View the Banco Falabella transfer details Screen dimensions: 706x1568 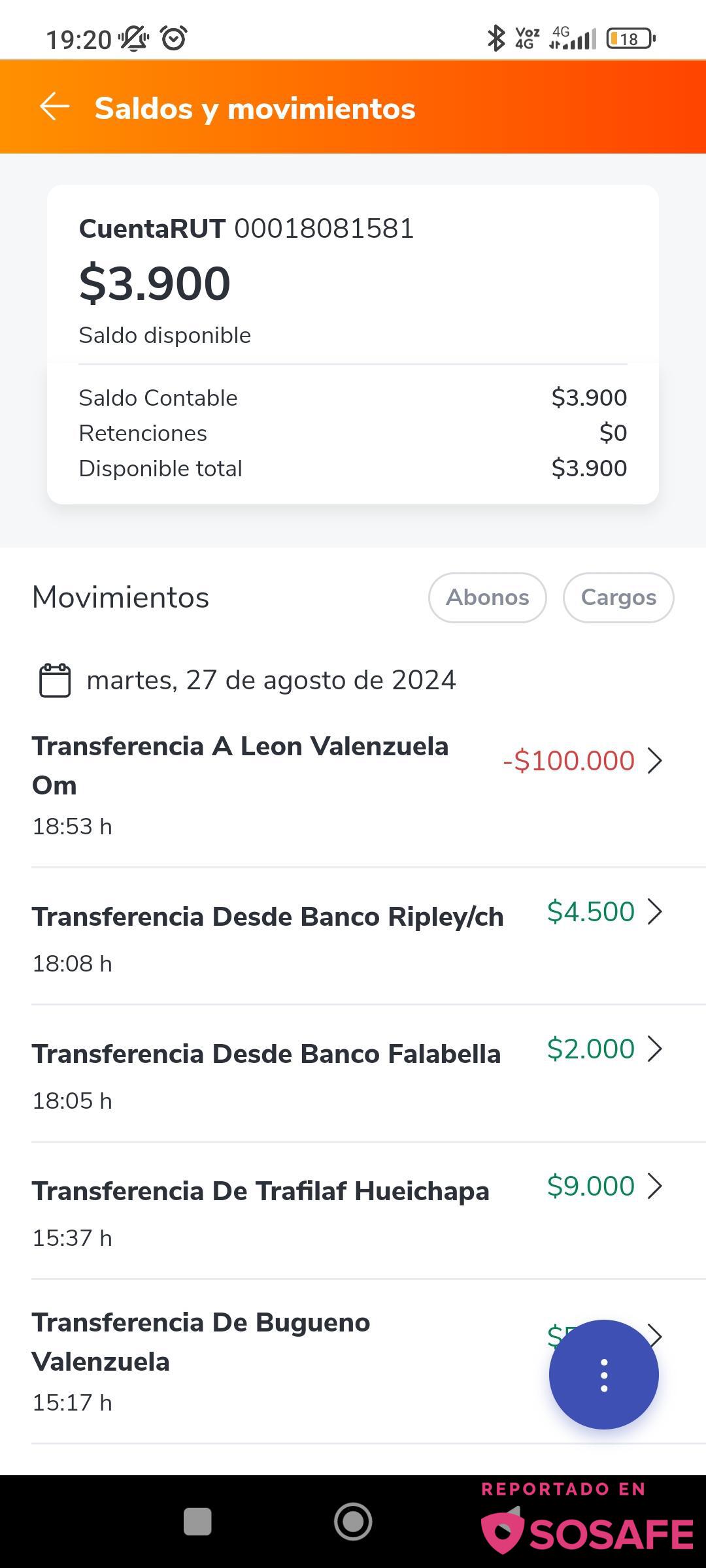[x=353, y=1073]
